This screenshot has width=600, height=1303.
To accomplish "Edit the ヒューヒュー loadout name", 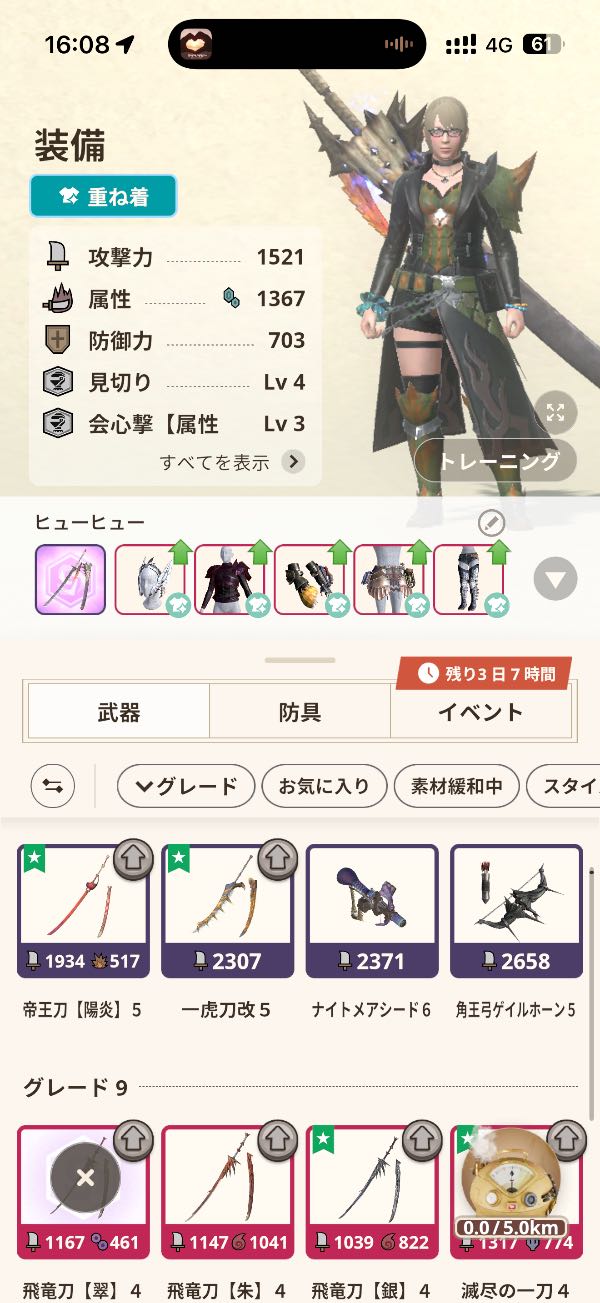I will (491, 522).
